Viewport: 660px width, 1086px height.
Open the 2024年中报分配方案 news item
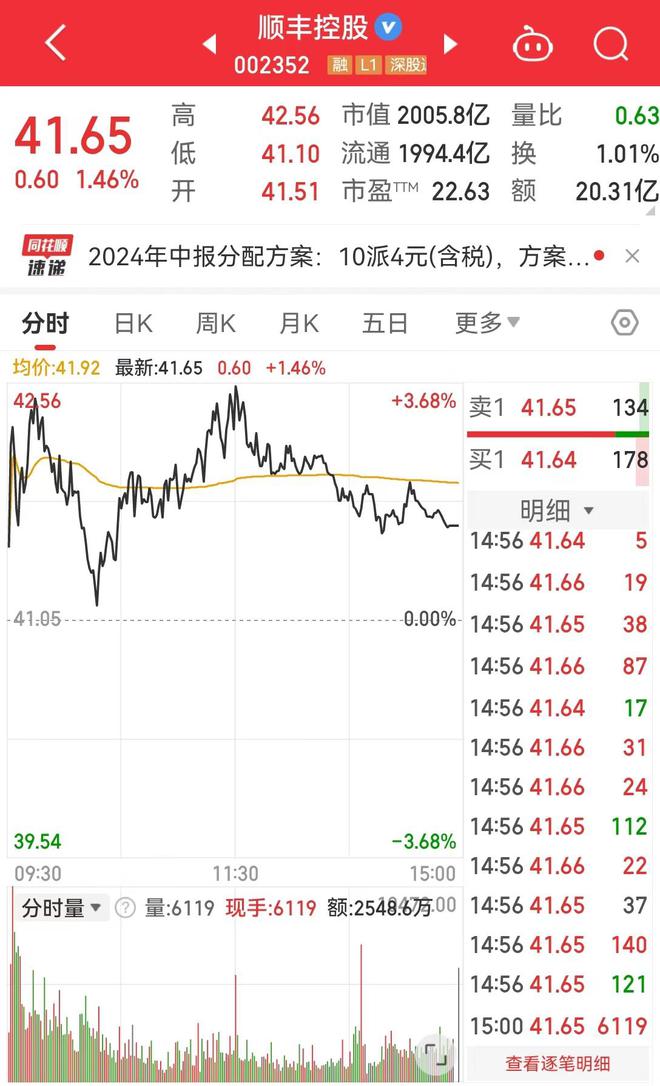click(x=339, y=258)
